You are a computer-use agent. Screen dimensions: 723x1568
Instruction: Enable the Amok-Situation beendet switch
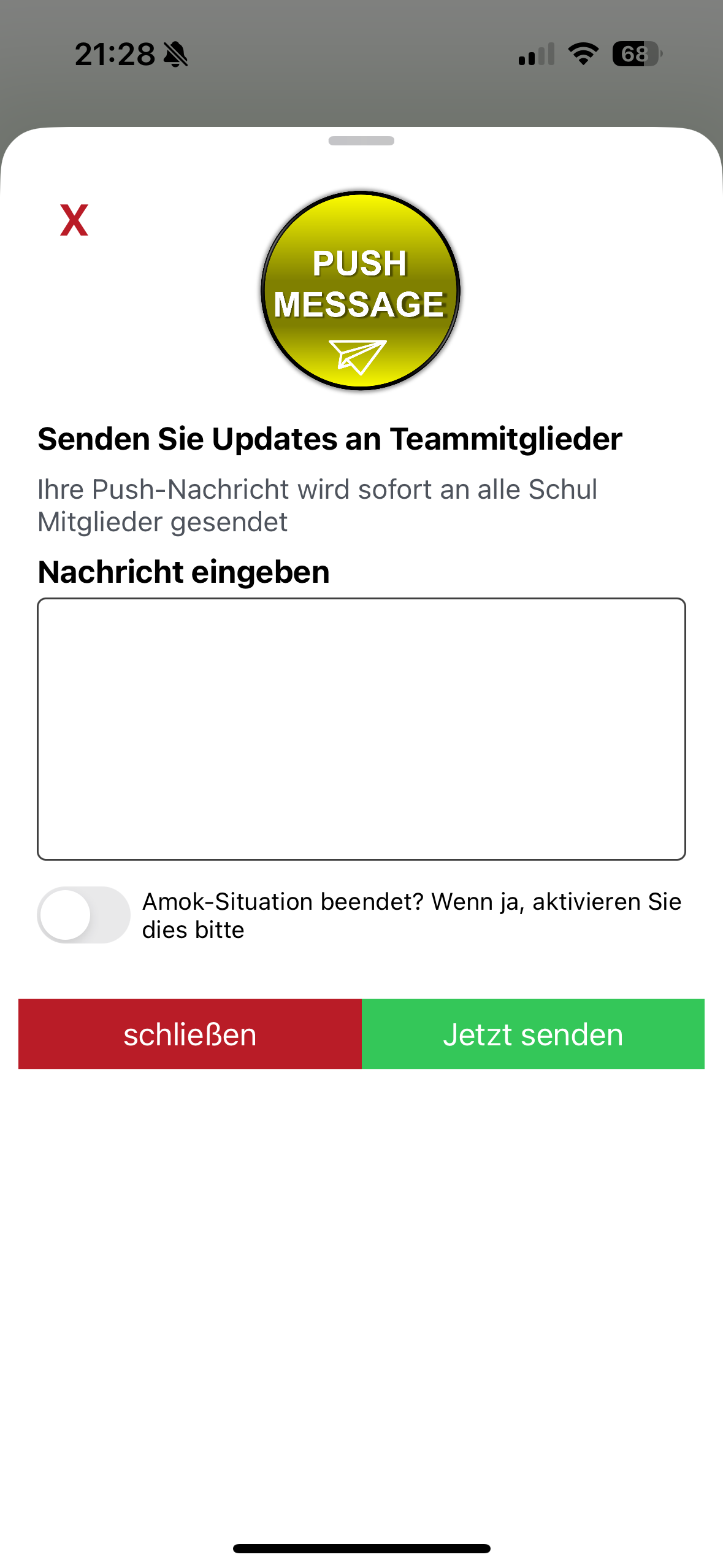tap(84, 915)
